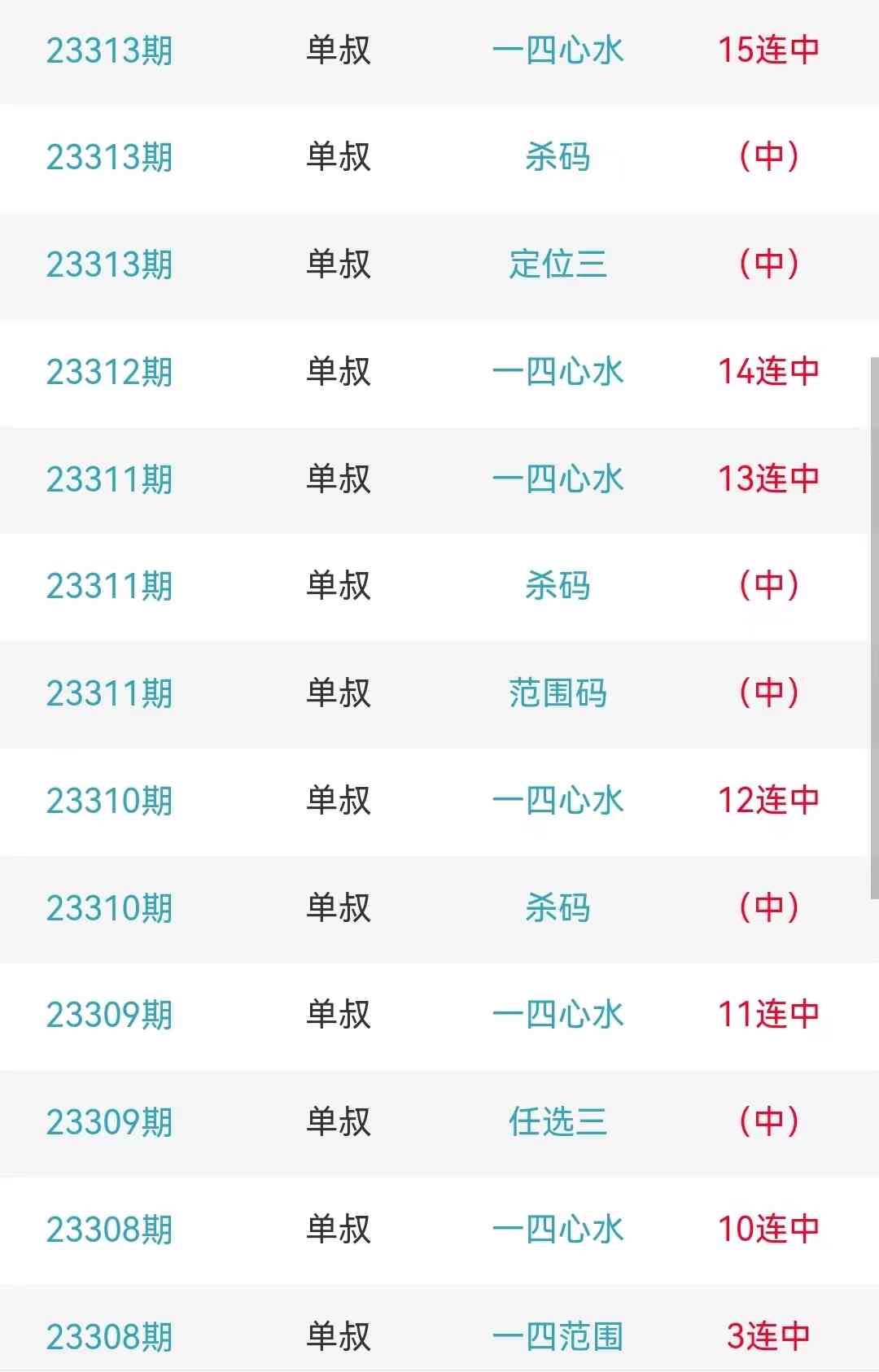This screenshot has height=1372, width=879.
Task: Open the 23312期 一四心水 14连中 entry
Action: pos(558,372)
